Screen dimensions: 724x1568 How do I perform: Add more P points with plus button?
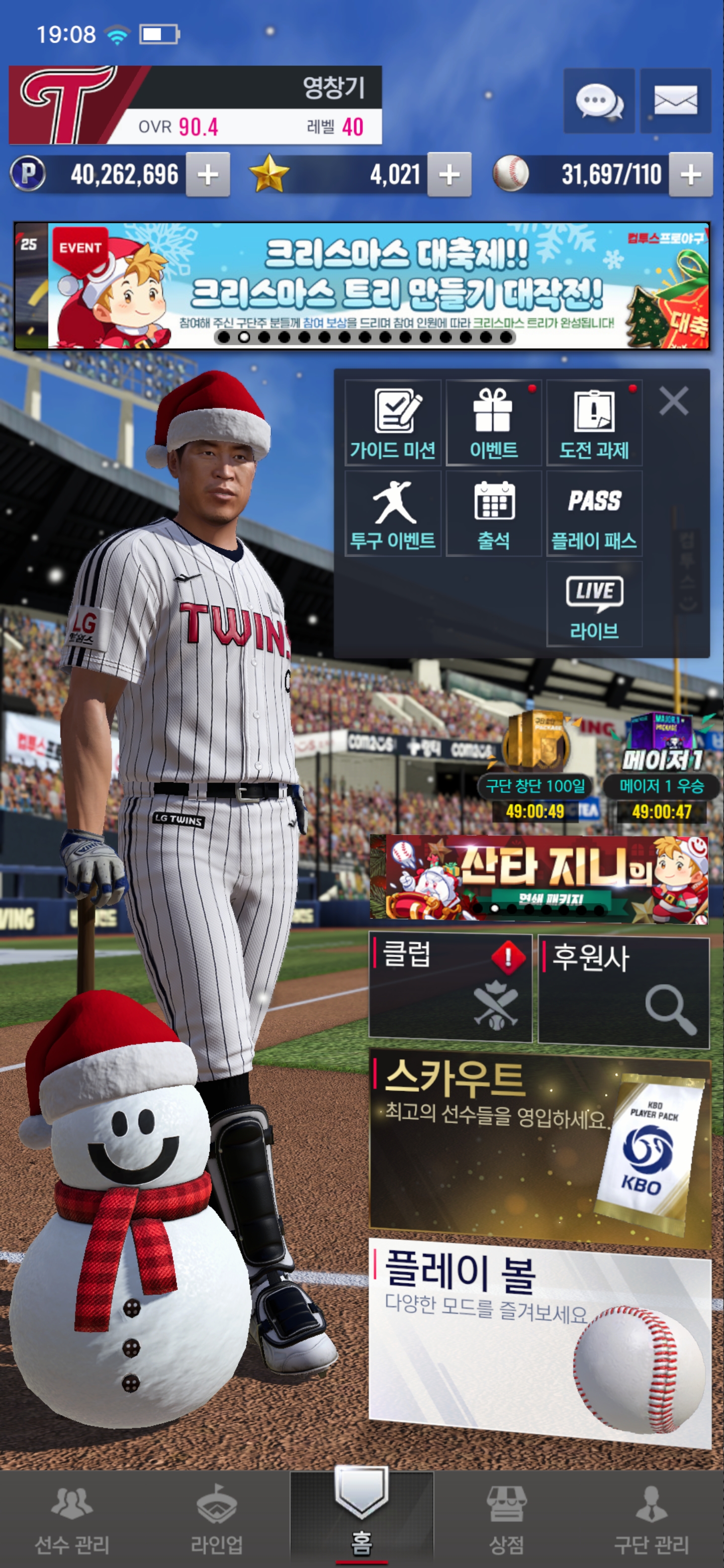click(208, 175)
